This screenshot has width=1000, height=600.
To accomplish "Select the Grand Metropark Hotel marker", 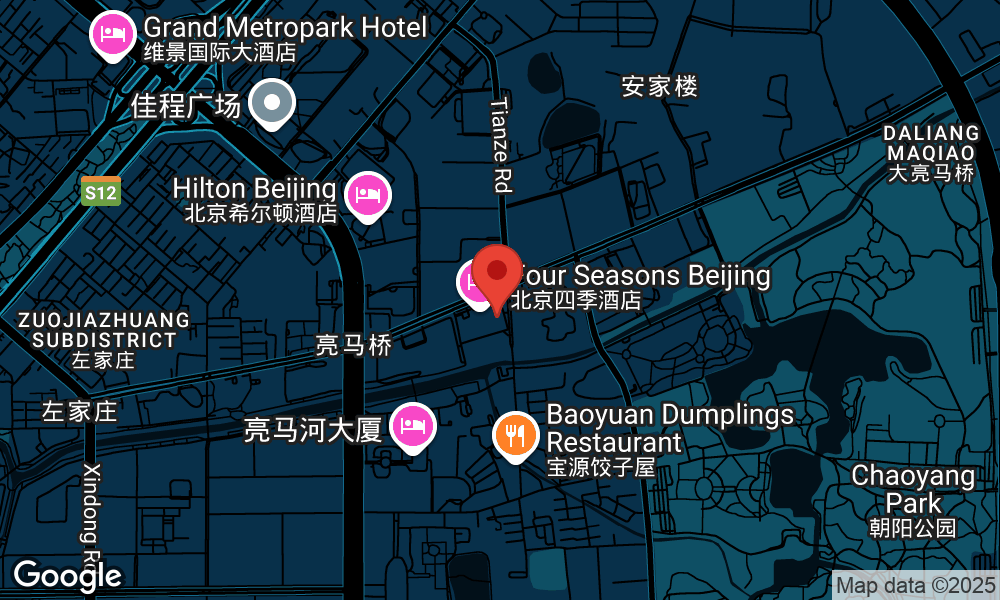I will (x=114, y=35).
